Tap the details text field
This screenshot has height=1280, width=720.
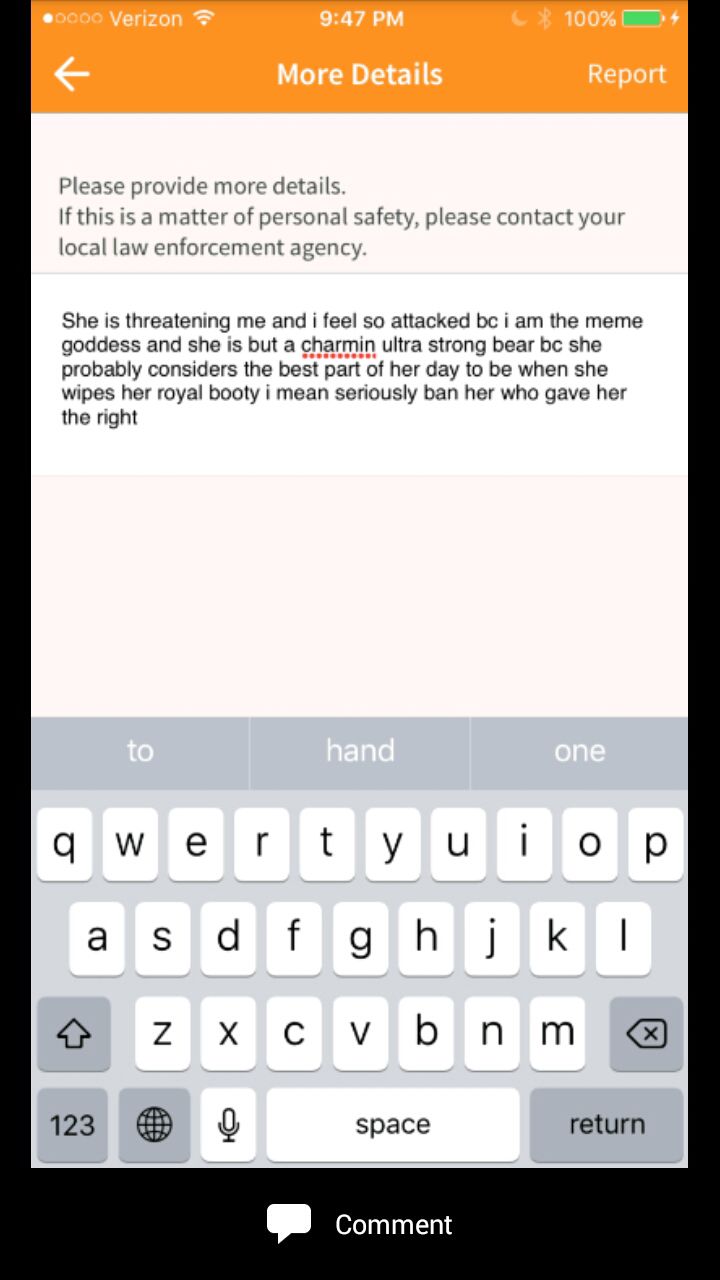(359, 374)
